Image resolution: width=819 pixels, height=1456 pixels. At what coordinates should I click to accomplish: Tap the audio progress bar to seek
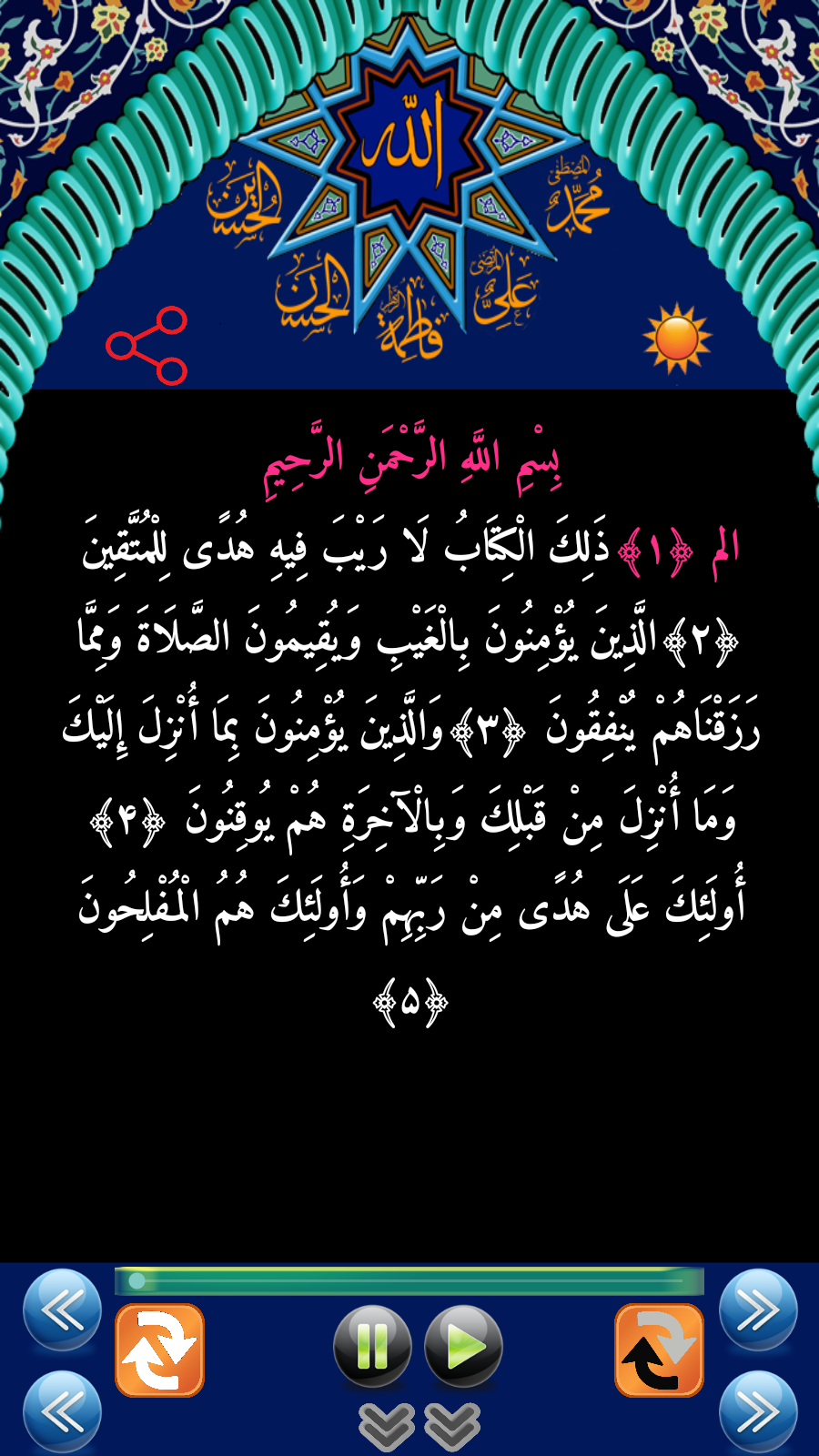[x=409, y=1281]
